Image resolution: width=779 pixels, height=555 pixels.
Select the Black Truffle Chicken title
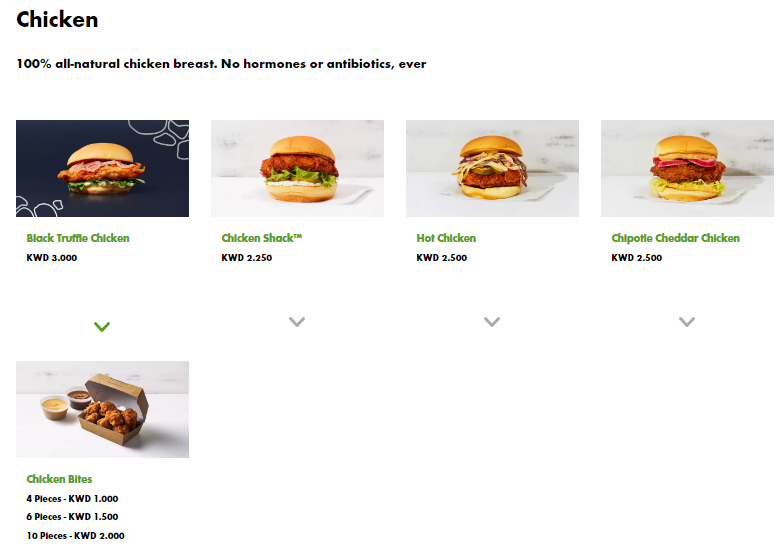78,238
